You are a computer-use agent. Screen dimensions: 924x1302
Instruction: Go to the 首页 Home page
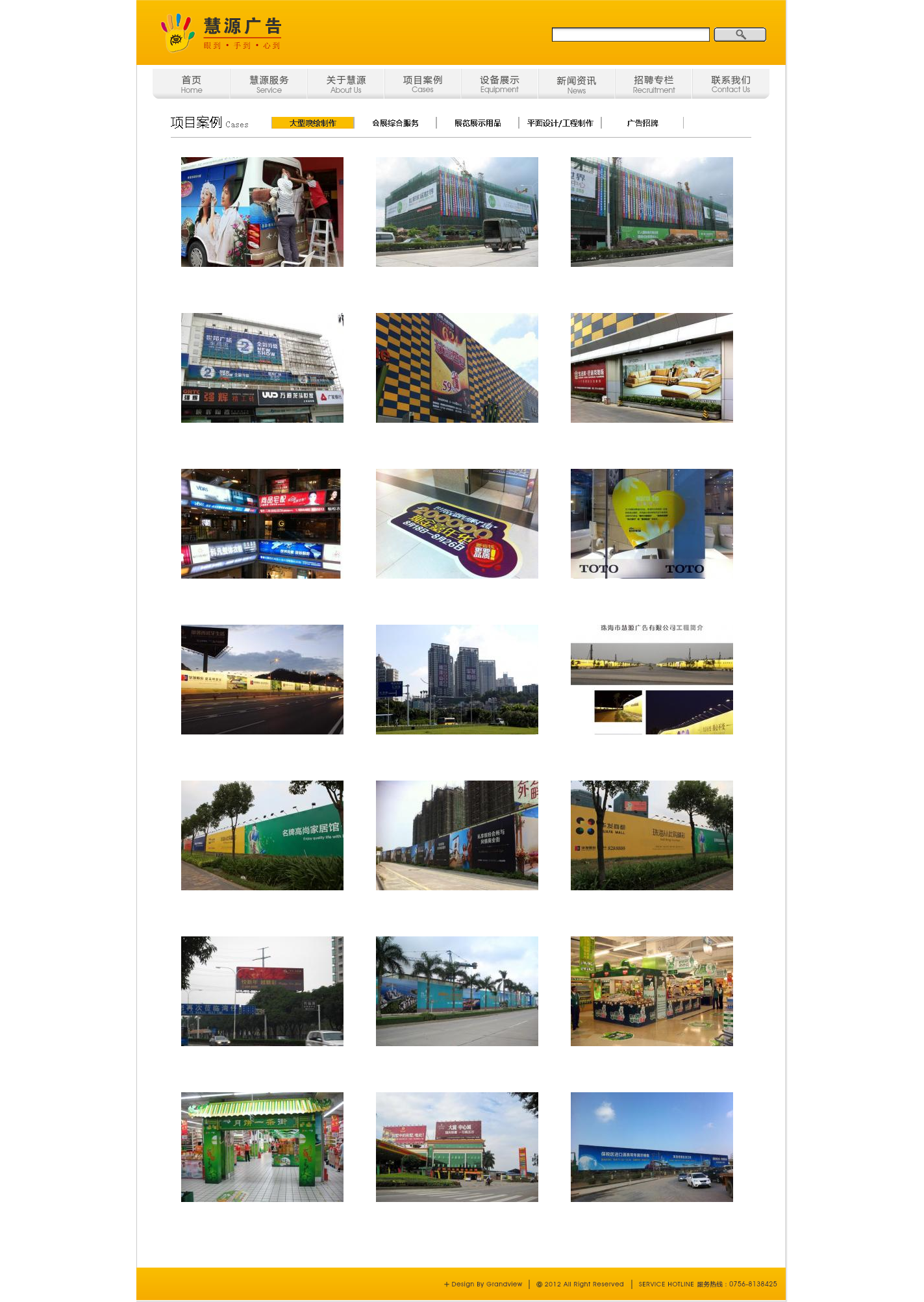click(192, 84)
